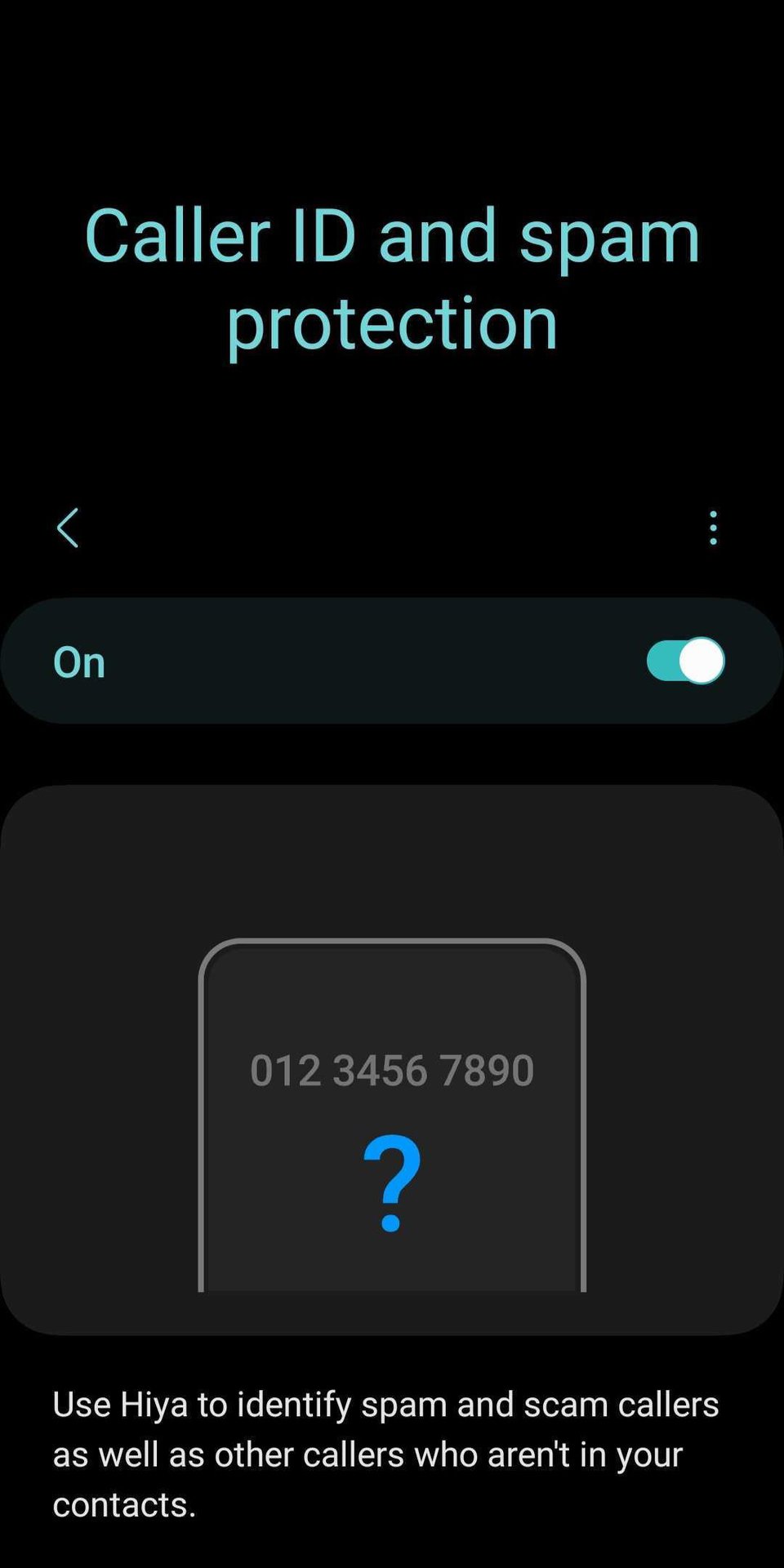The height and width of the screenshot is (1568, 784).
Task: Go back to the previous screen
Action: tap(68, 528)
